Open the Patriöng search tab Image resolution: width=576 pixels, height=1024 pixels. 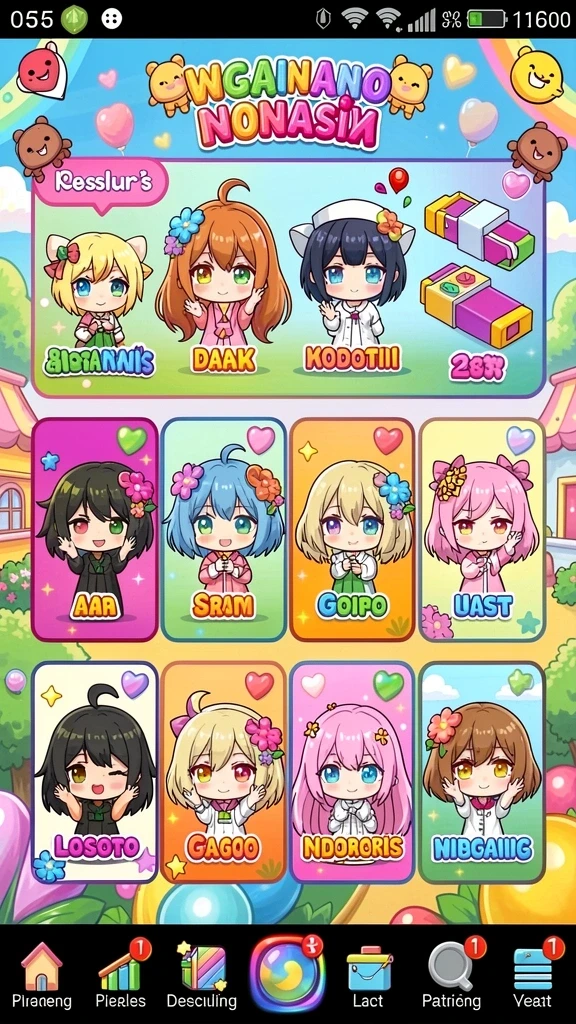click(x=452, y=975)
